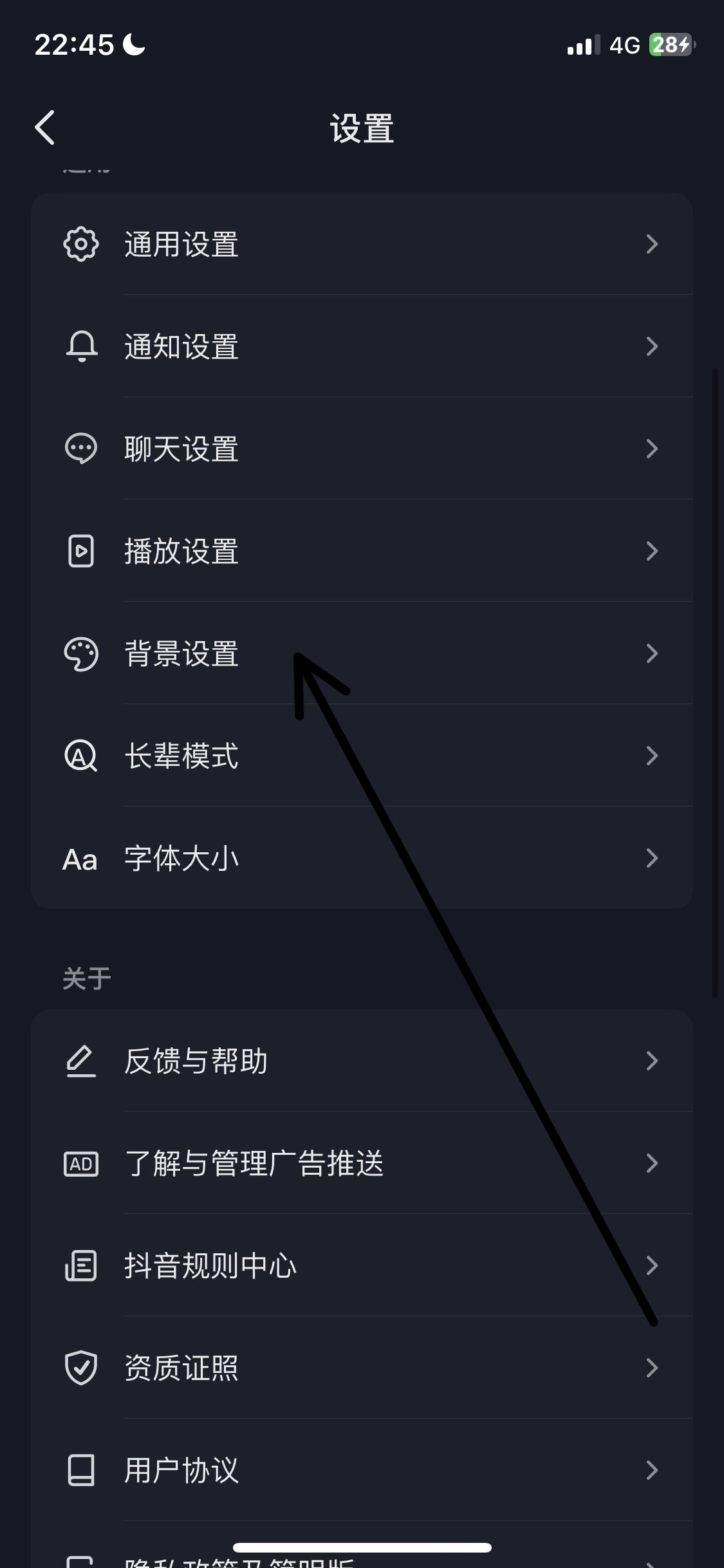Select the Aa icon next to 字体大小
Viewport: 724px width, 1568px height.
click(x=81, y=857)
